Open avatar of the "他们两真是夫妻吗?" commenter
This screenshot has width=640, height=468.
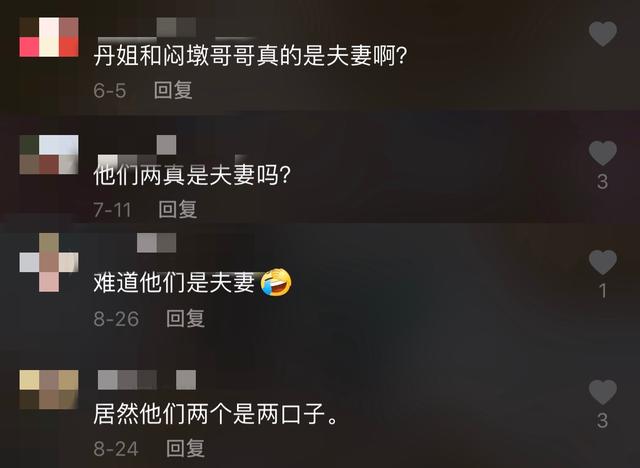coord(49,154)
